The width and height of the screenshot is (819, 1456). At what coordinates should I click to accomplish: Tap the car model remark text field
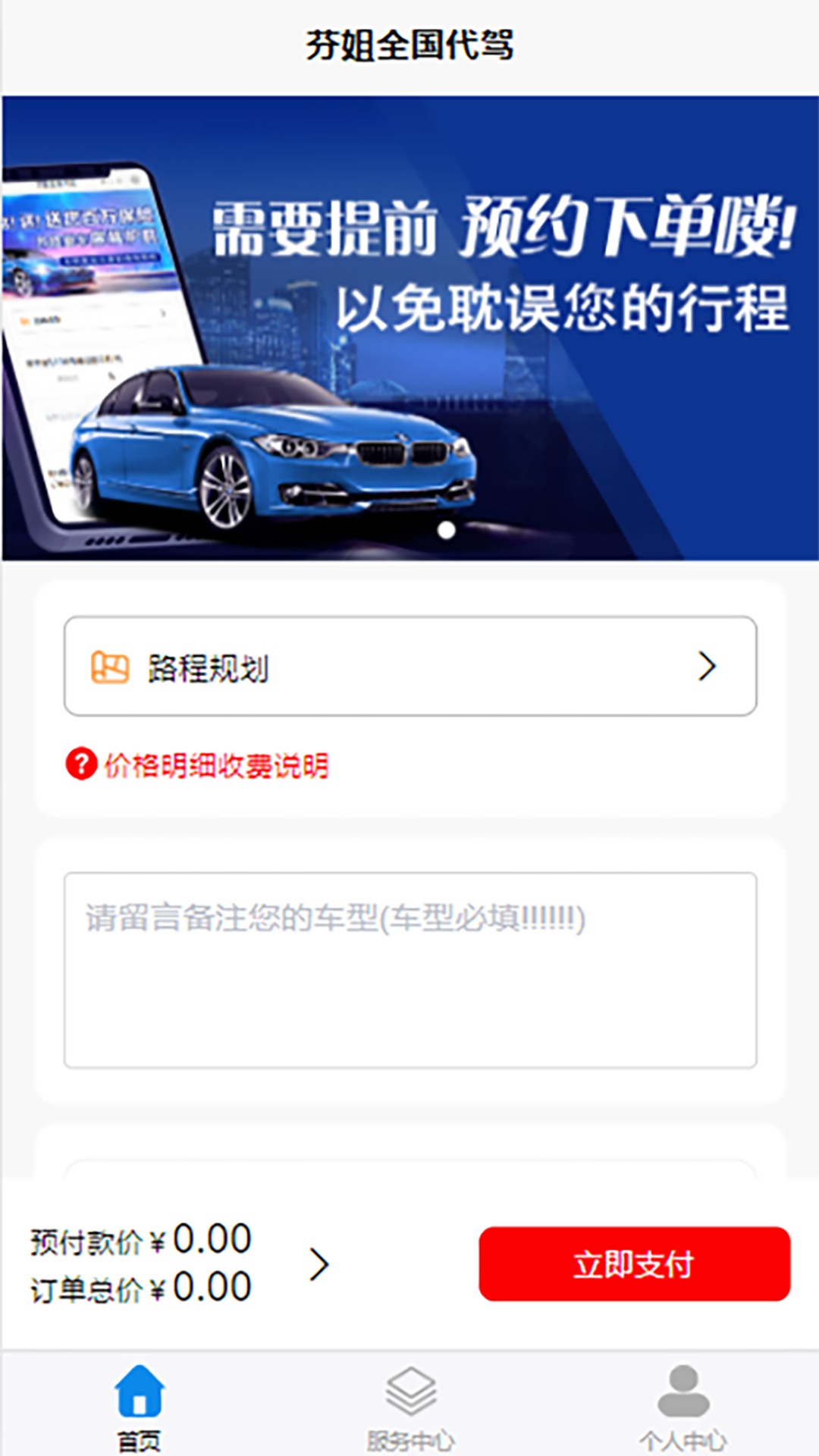tap(409, 970)
